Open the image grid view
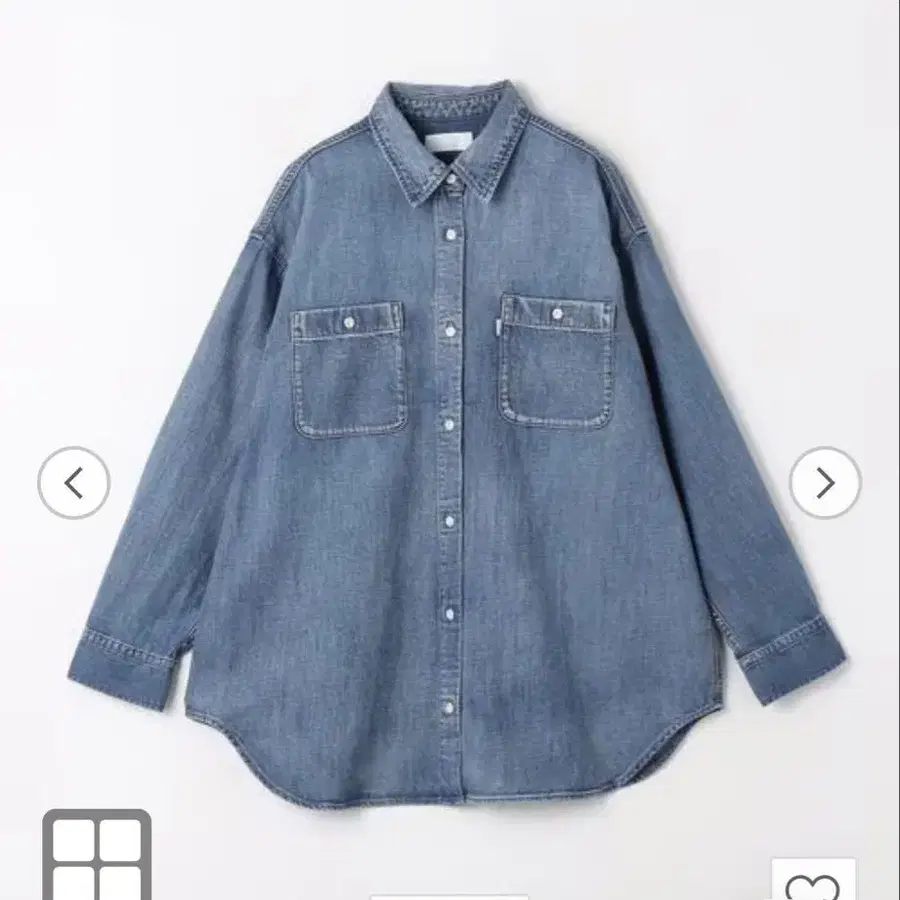The height and width of the screenshot is (900, 900). (x=97, y=858)
